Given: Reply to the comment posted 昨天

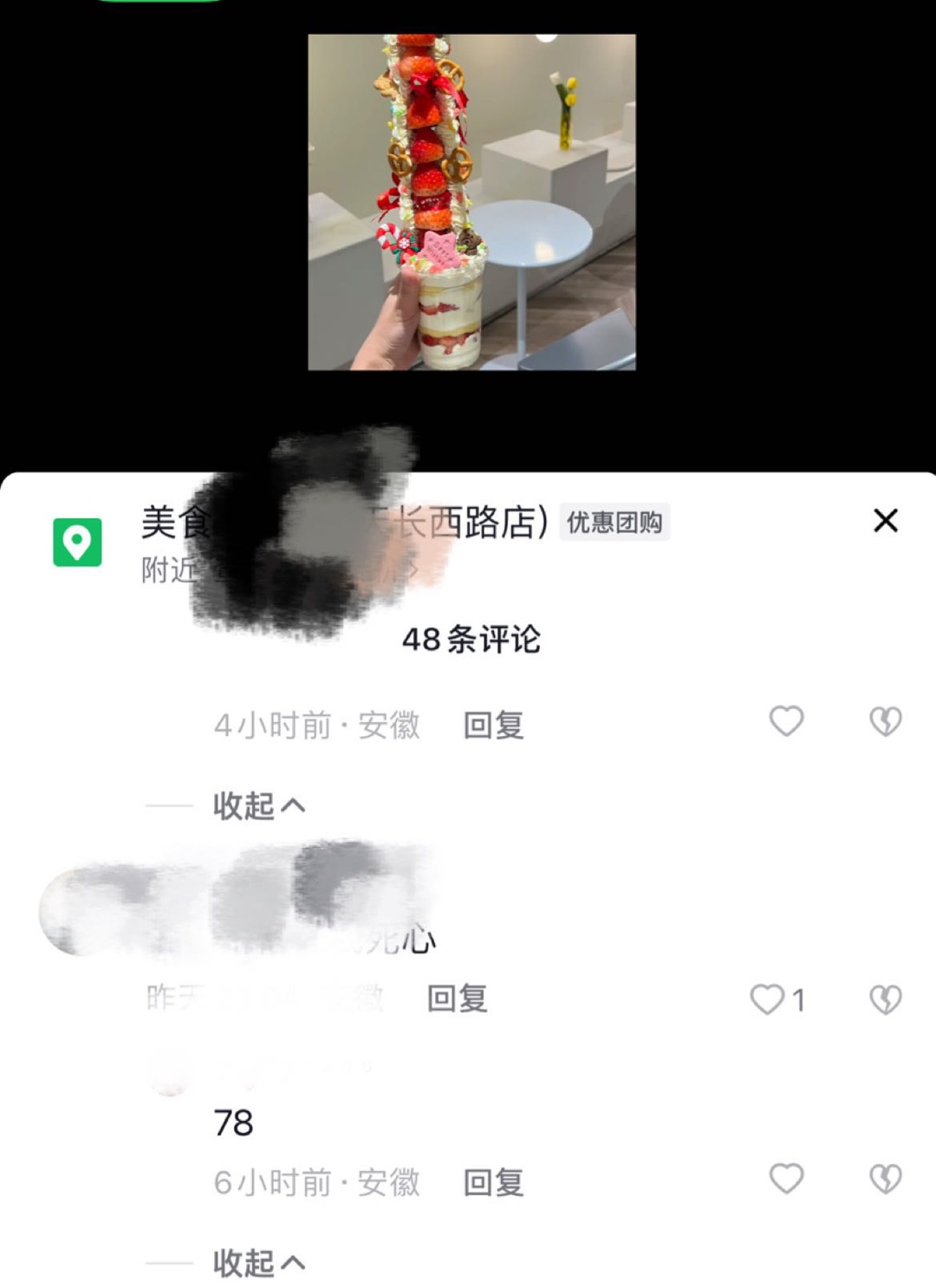Looking at the screenshot, I should point(457,999).
